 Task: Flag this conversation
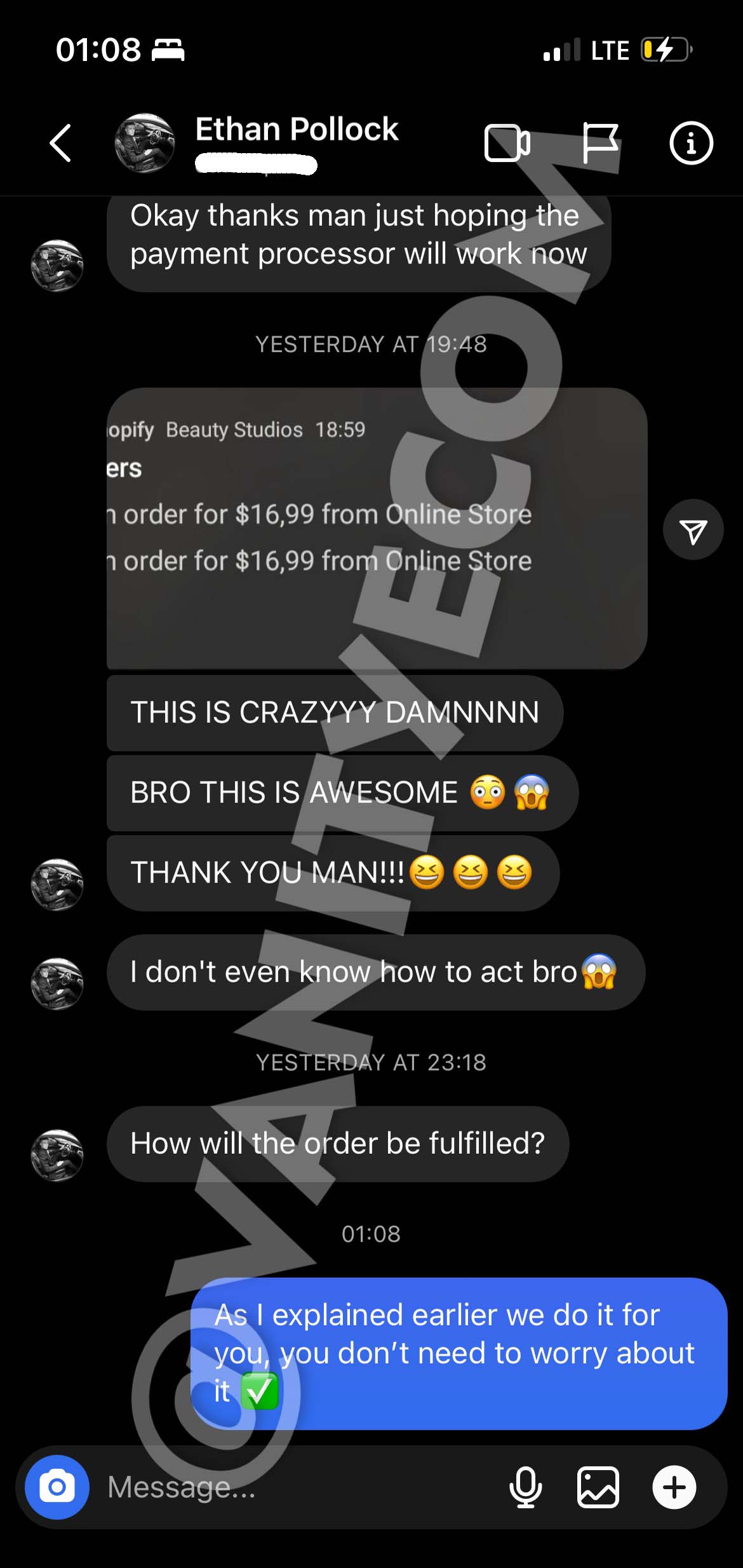point(599,143)
